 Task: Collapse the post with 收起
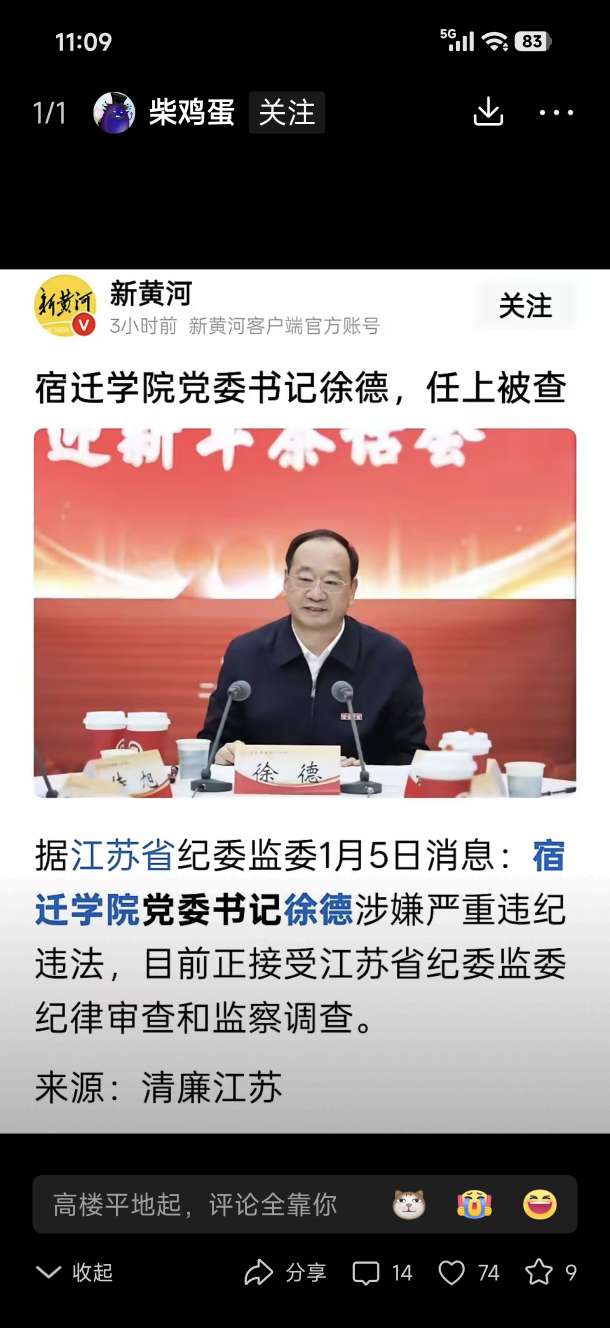pos(75,1272)
